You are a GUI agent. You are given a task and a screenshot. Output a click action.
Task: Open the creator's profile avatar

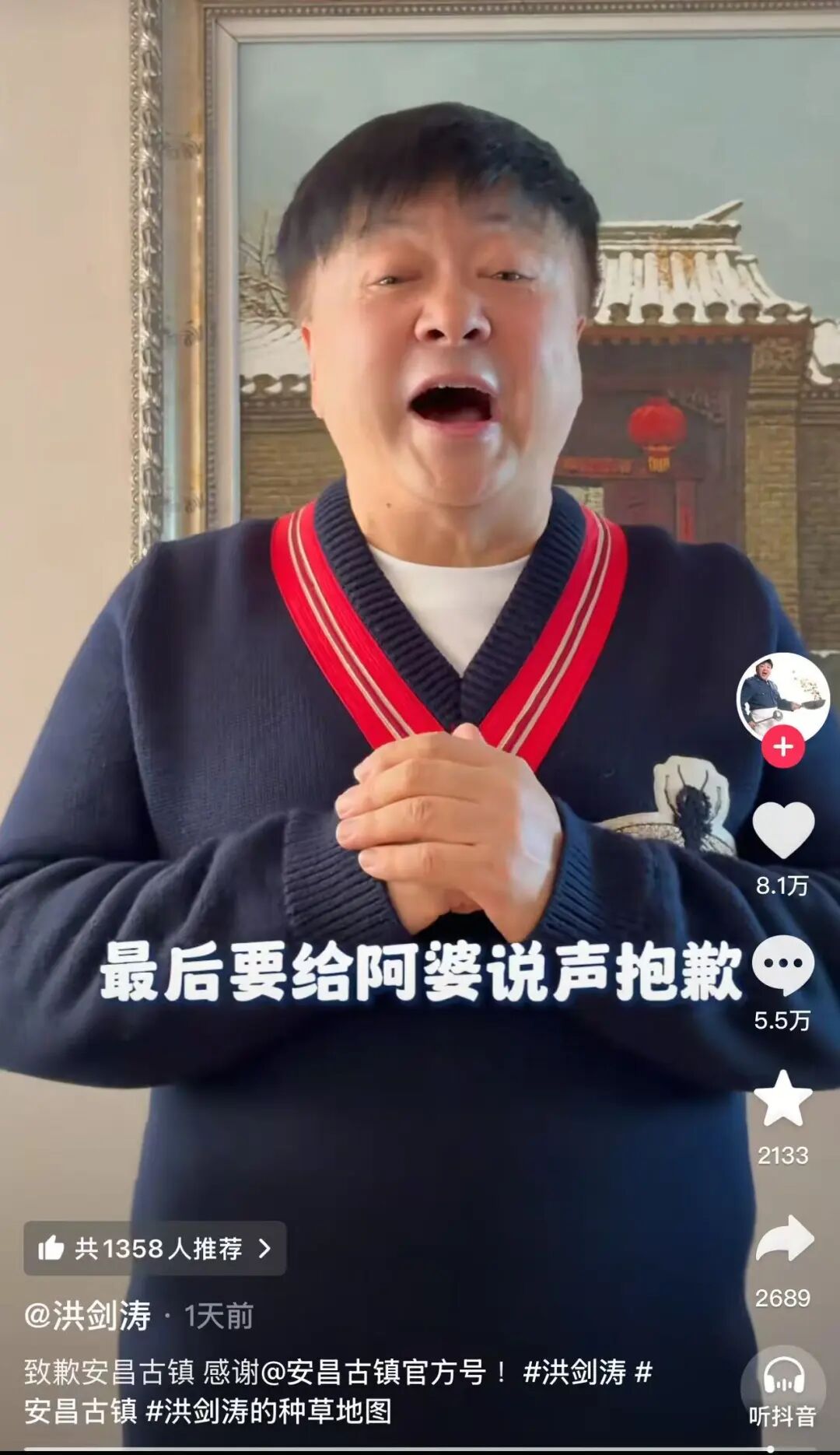[782, 697]
